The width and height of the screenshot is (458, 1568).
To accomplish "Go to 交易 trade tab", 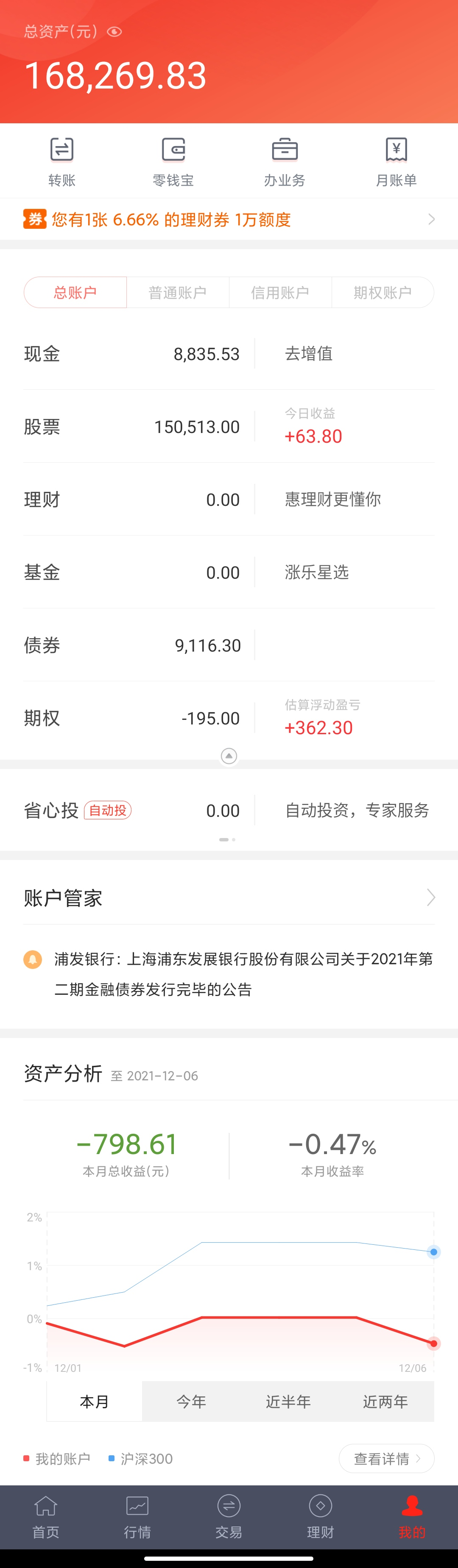I will [229, 1518].
